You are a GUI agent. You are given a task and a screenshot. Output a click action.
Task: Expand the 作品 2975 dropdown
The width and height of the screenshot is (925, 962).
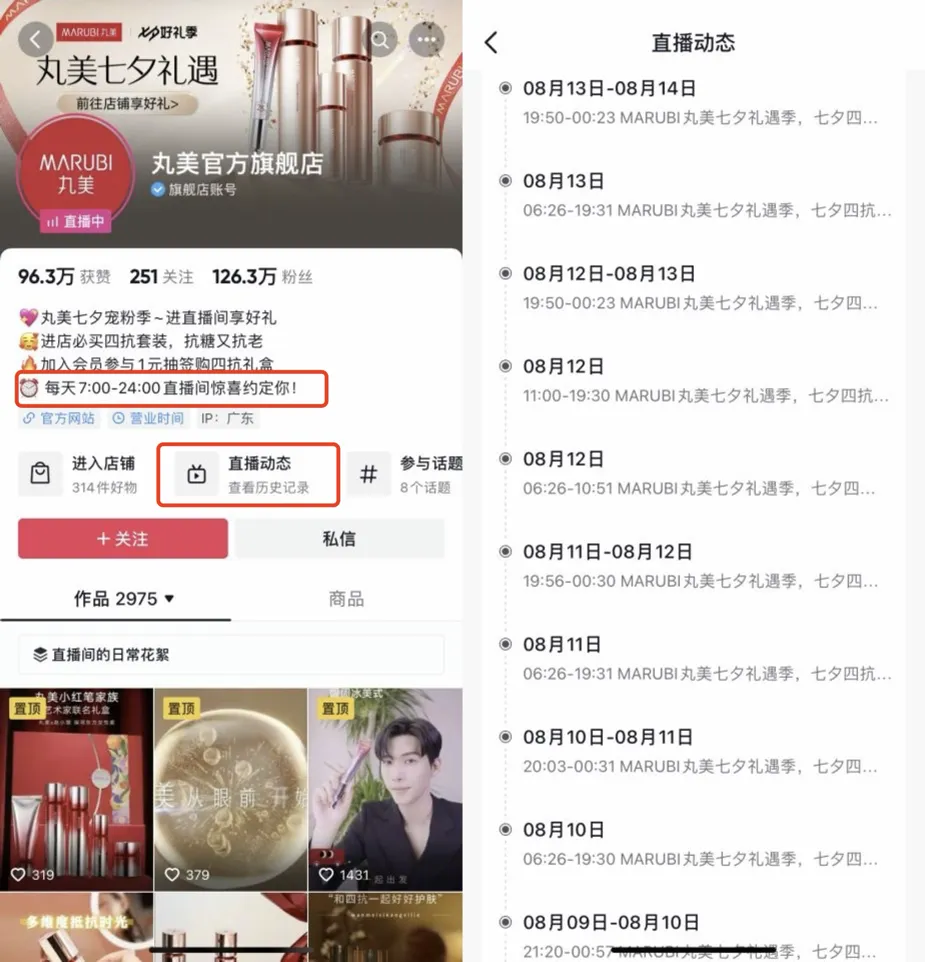[124, 599]
